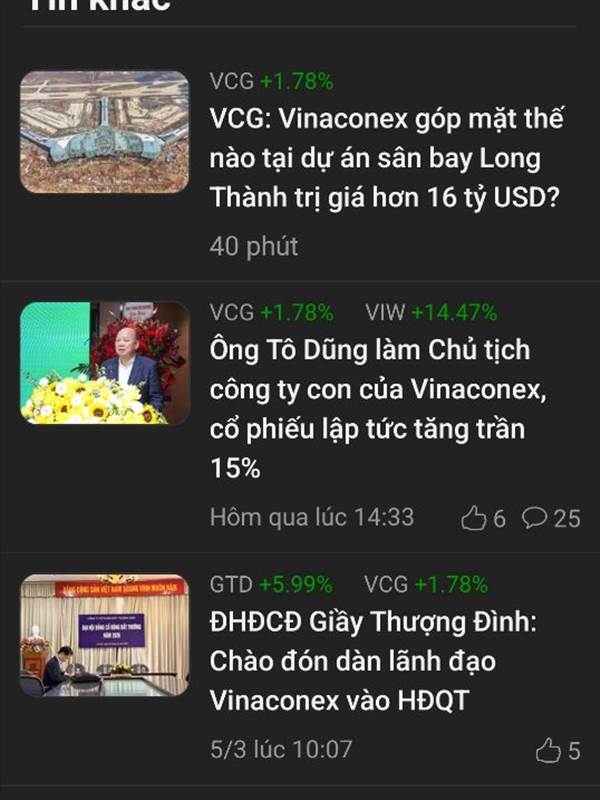Tap VCG ticker above the Long Thành headline
The height and width of the screenshot is (800, 600).
coord(271,81)
